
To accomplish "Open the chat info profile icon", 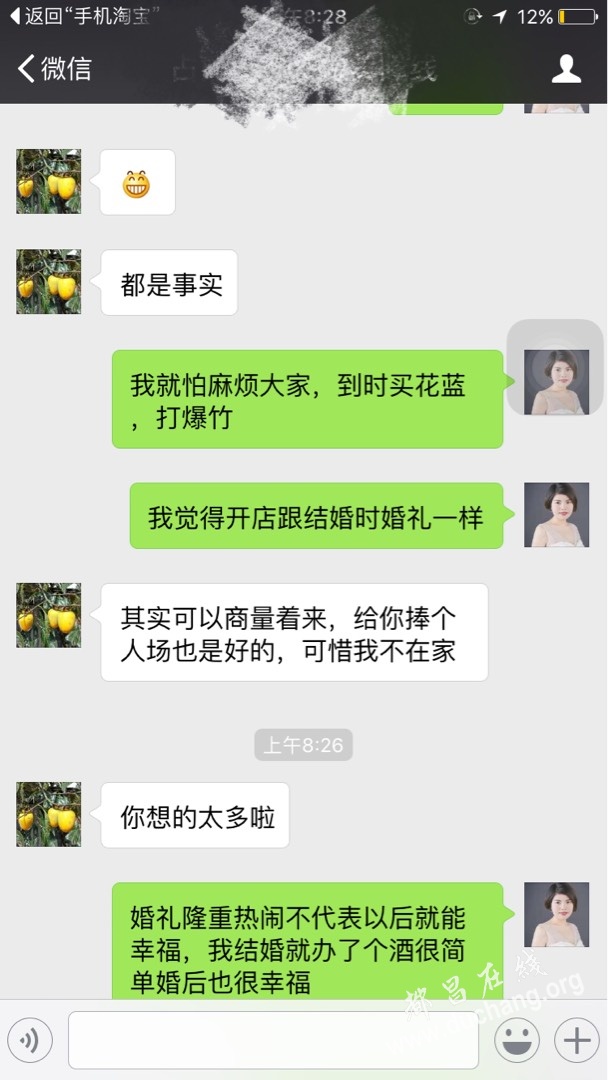I will tap(566, 69).
